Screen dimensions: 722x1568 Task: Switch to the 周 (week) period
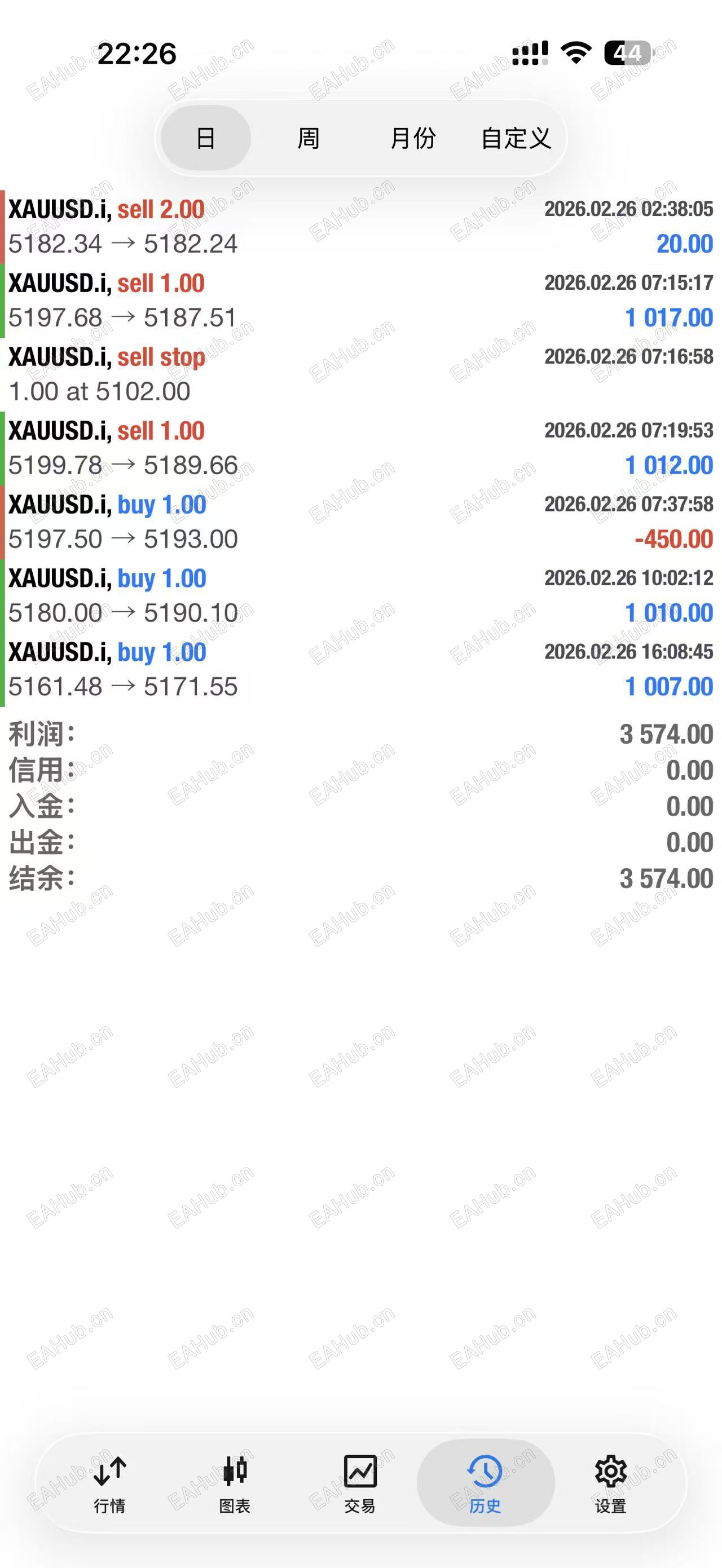[309, 138]
